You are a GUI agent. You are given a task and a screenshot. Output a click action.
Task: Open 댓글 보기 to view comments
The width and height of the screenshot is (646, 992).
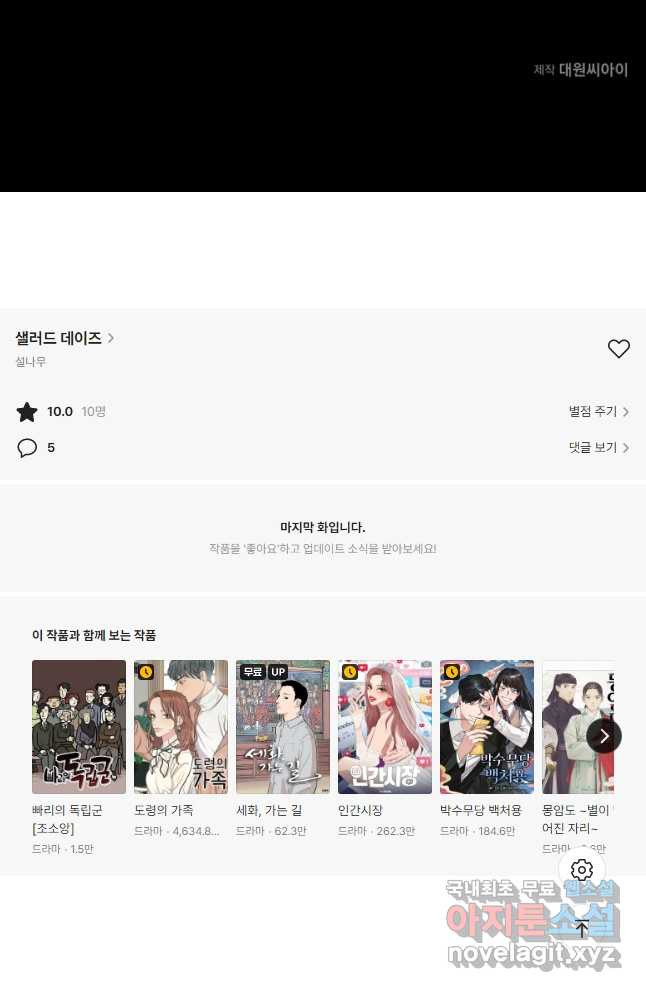598,448
